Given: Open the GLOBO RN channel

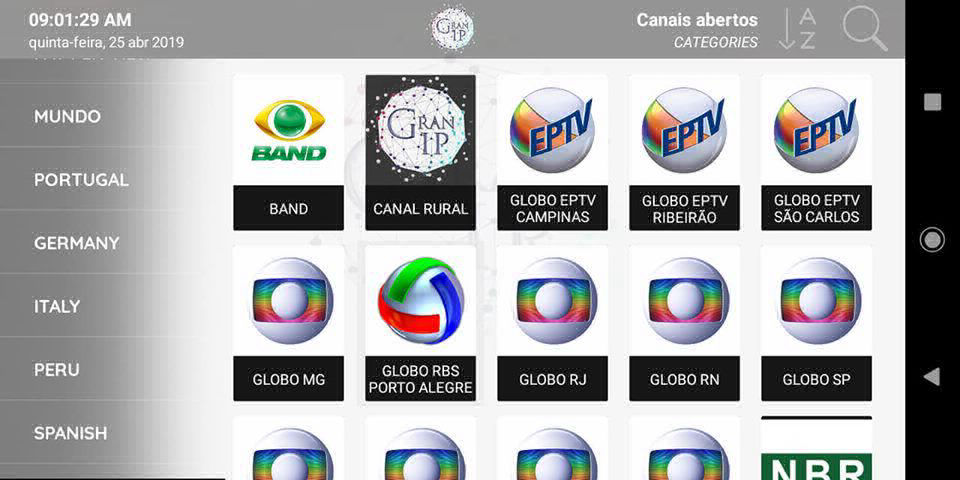Looking at the screenshot, I should (684, 322).
